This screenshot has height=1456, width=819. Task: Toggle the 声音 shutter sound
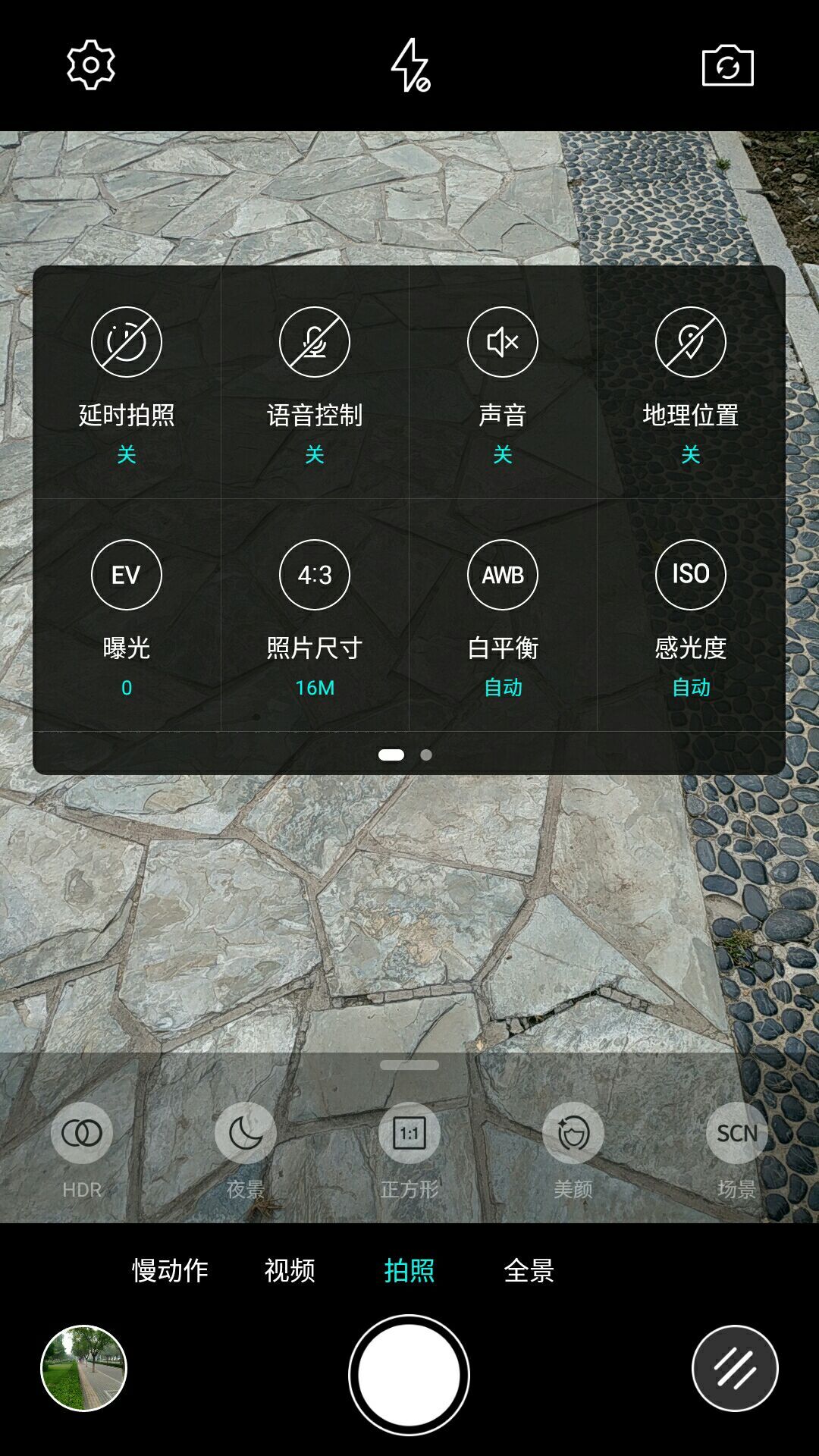503,343
